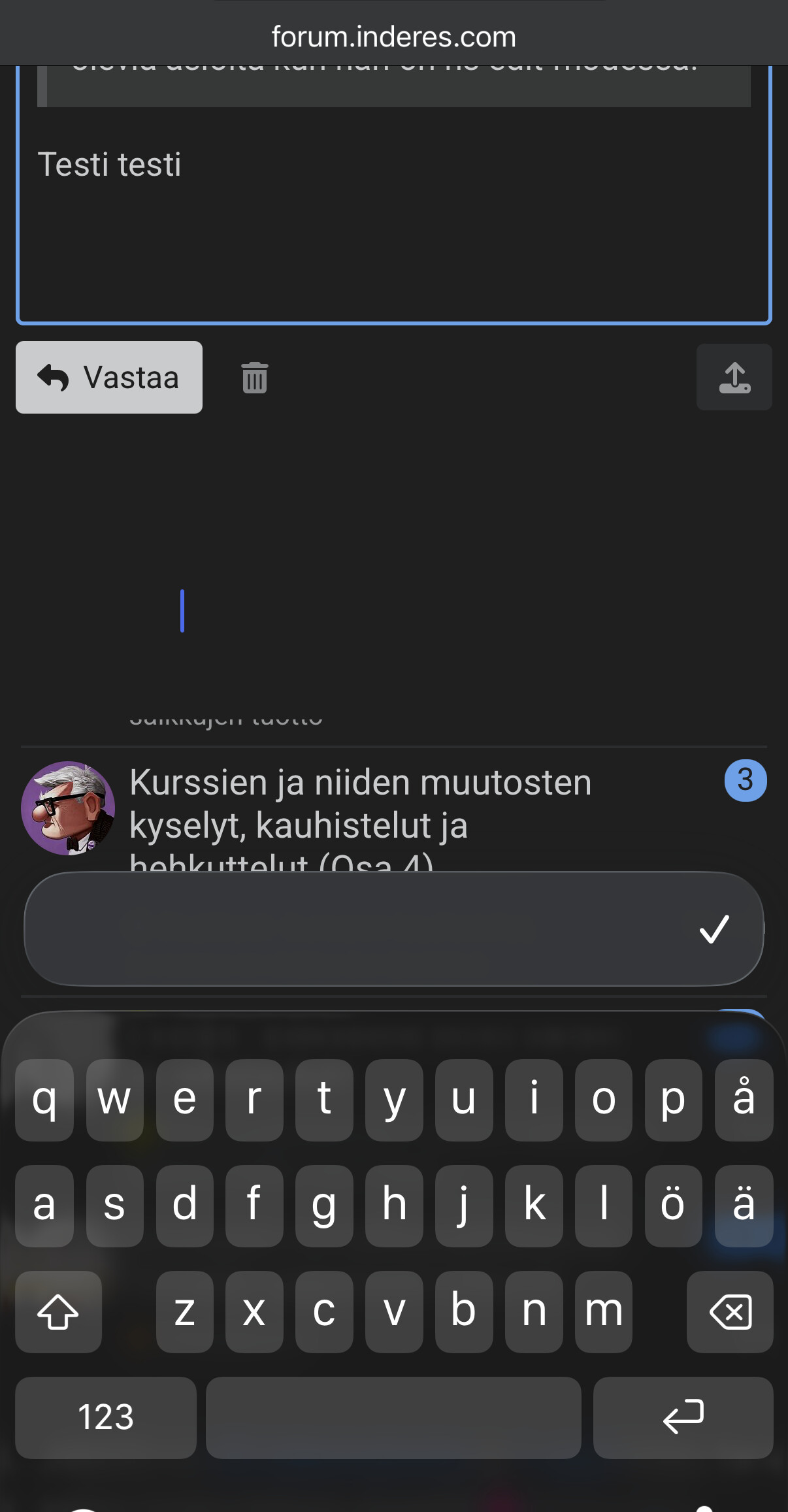Submit reply with the Vastaa button
This screenshot has width=788, height=1512.
point(109,377)
